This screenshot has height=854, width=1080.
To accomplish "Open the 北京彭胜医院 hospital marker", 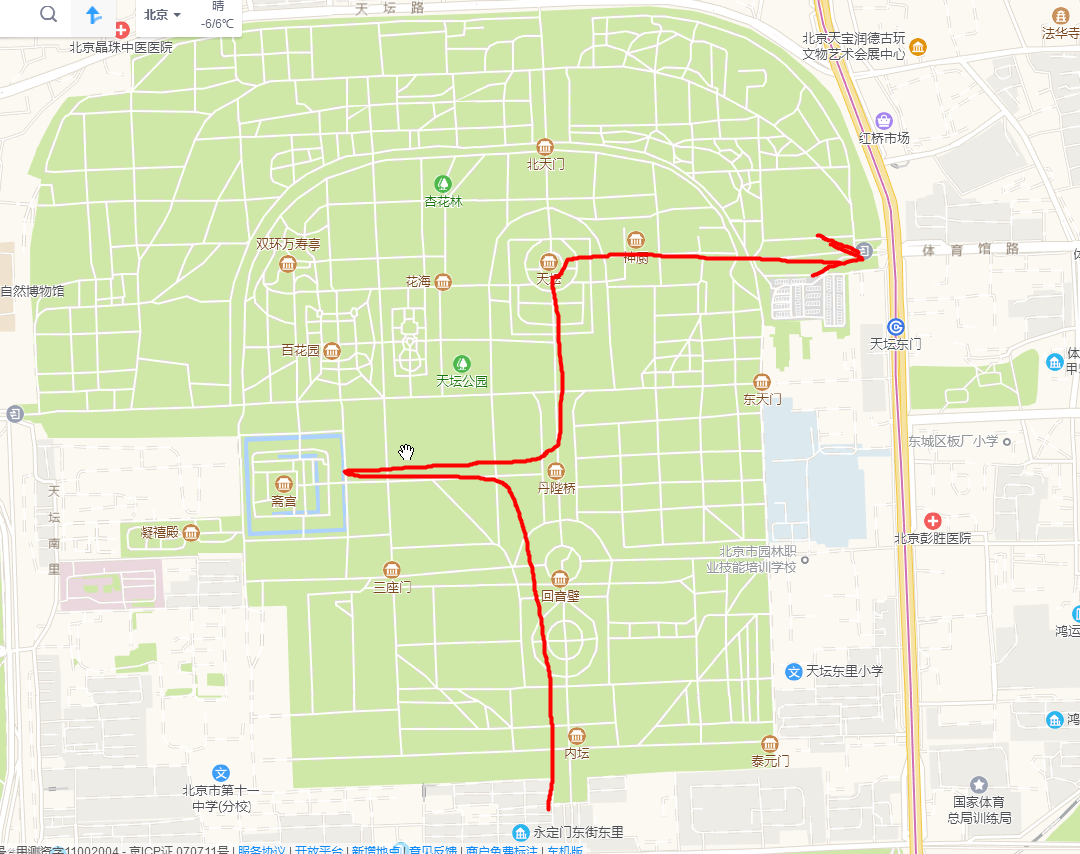I will point(933,520).
